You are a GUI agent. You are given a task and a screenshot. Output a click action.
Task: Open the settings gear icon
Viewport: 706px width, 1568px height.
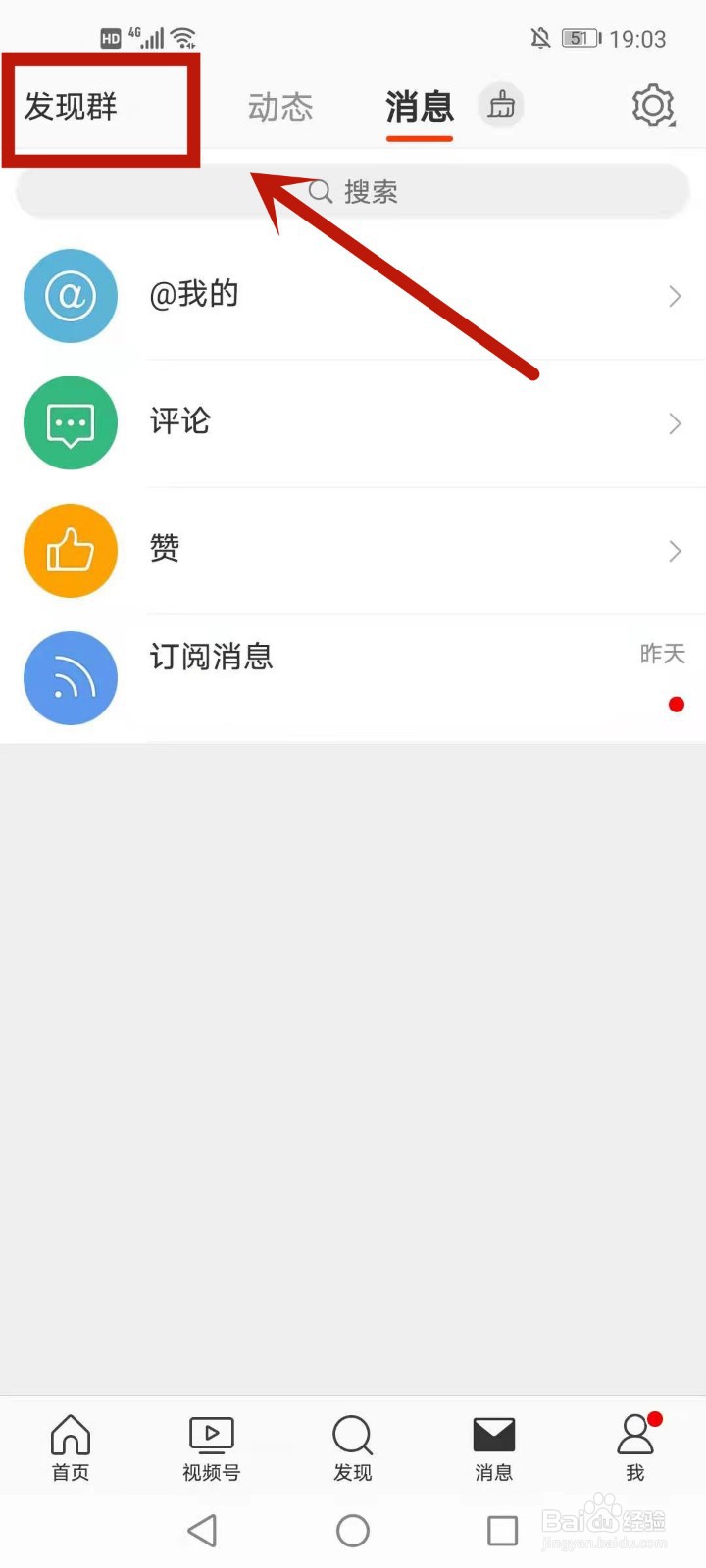tap(653, 106)
